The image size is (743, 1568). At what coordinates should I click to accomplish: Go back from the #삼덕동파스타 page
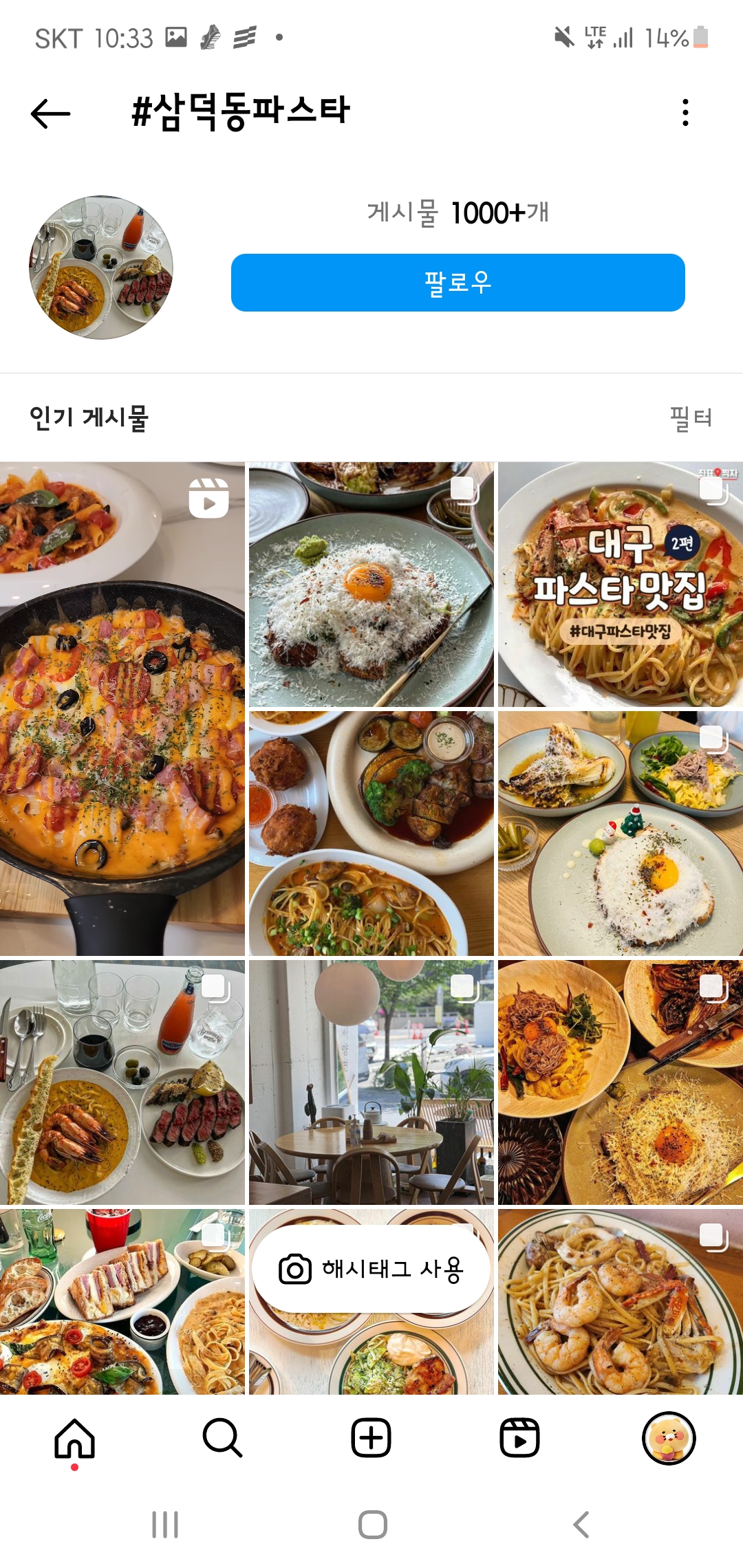(51, 113)
